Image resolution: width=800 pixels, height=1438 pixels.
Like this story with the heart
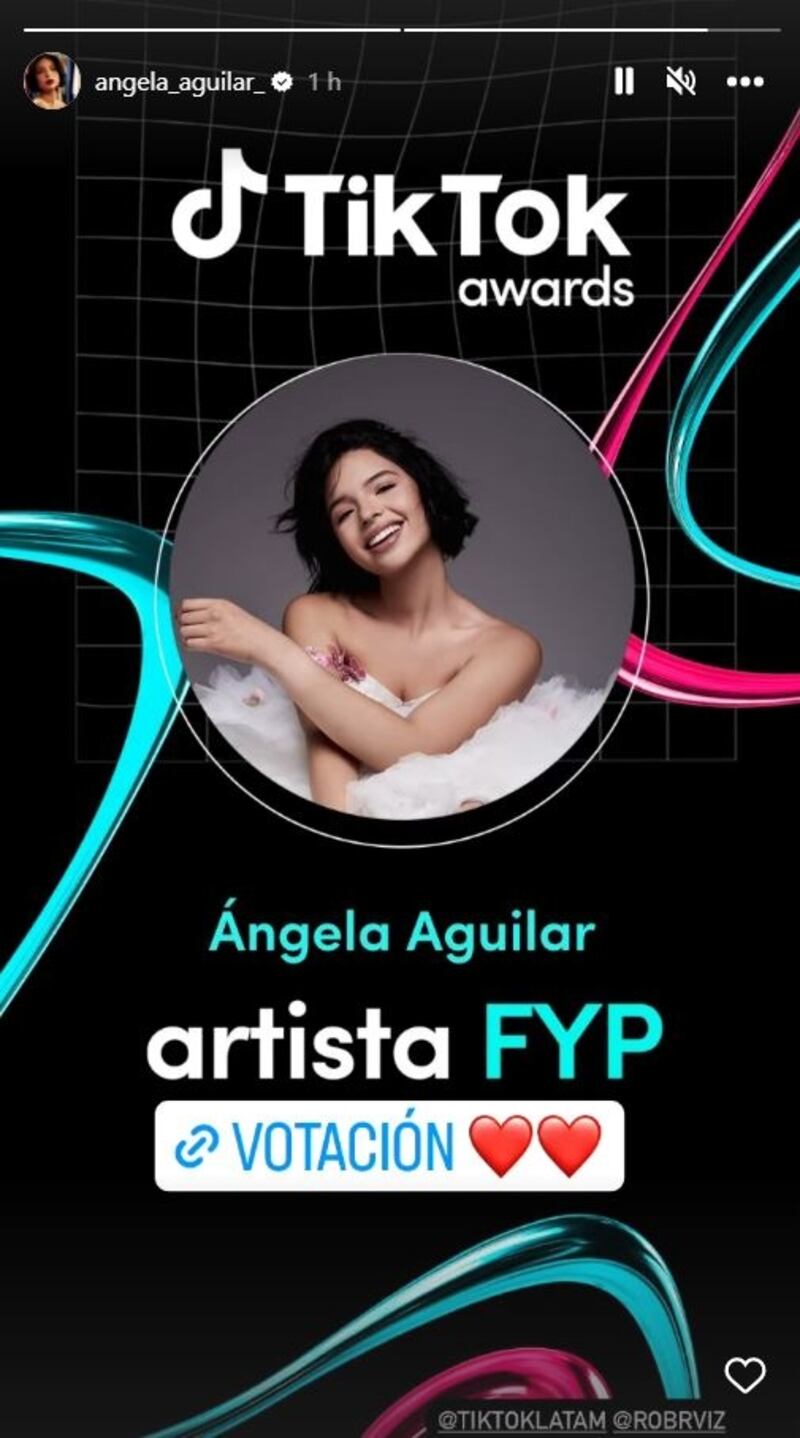click(x=745, y=1376)
